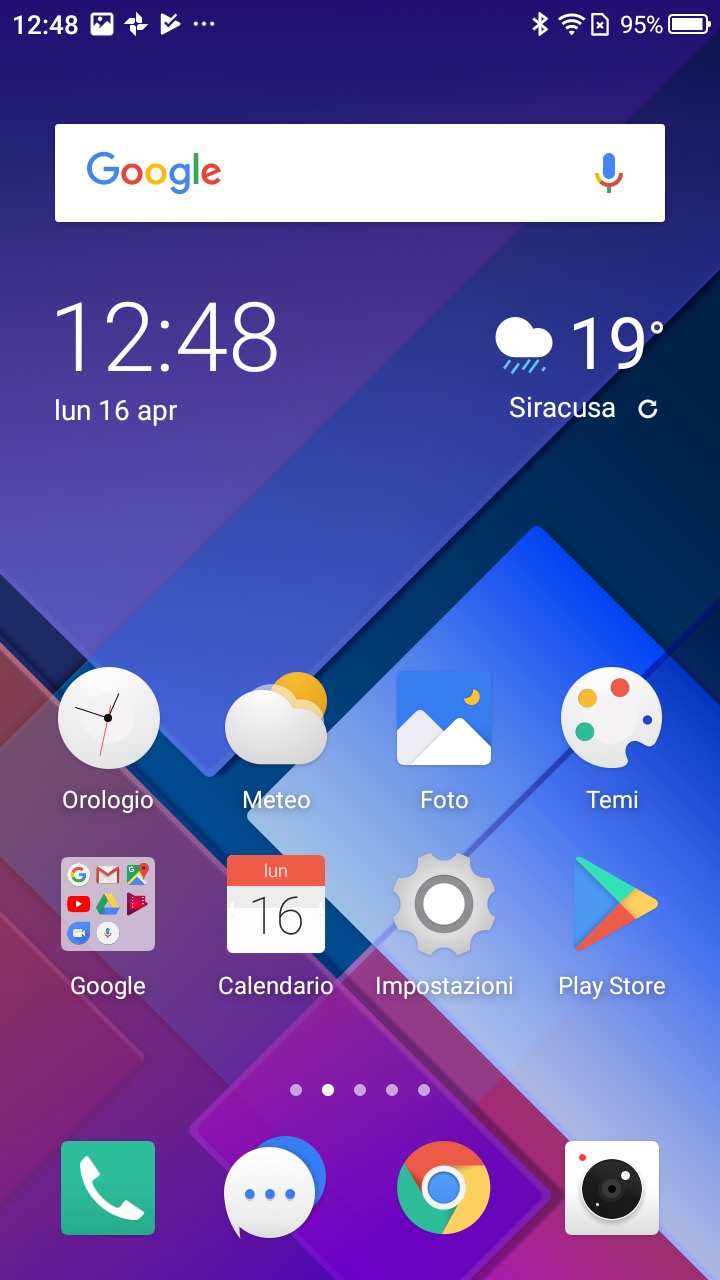The image size is (720, 1280).
Task: Launch the Meteo app
Action: coord(276,718)
